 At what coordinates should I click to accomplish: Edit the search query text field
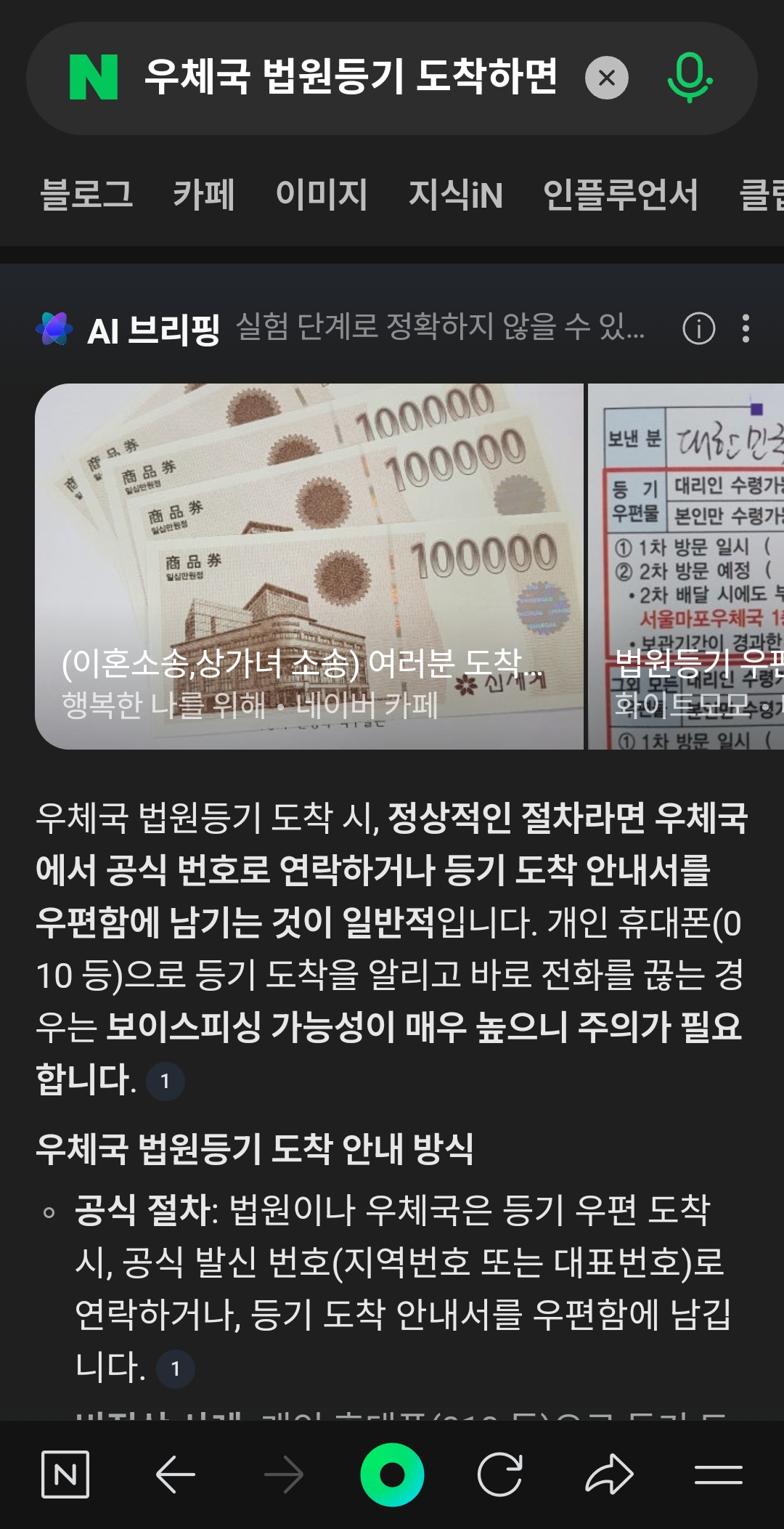coord(351,78)
